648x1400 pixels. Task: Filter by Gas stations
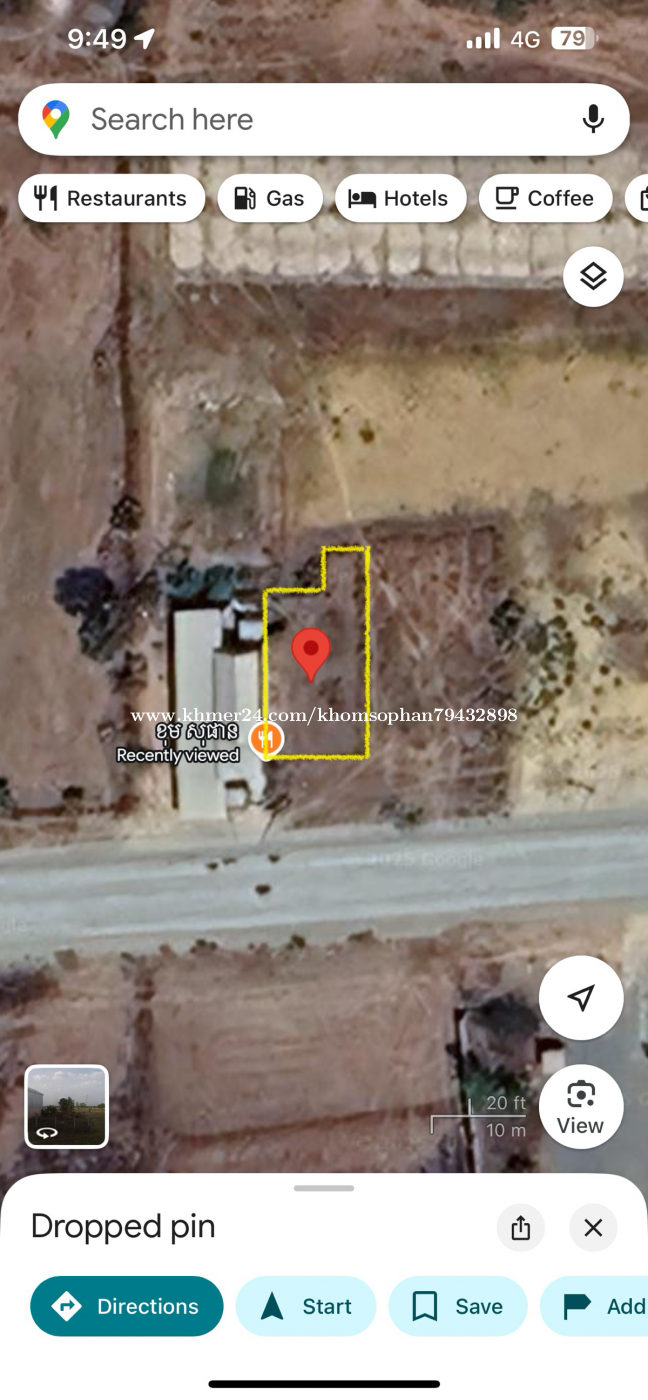270,198
